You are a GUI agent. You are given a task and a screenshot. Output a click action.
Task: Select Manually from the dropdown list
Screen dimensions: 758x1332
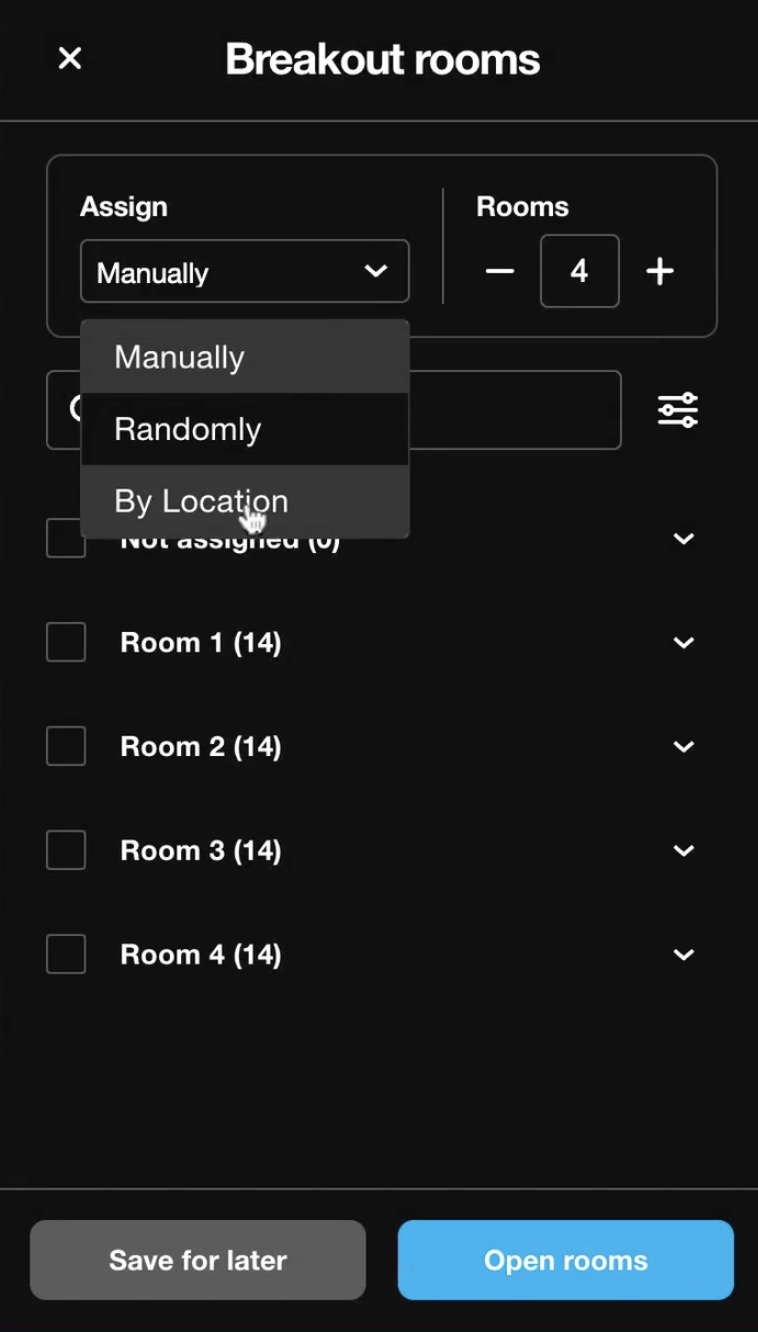245,357
